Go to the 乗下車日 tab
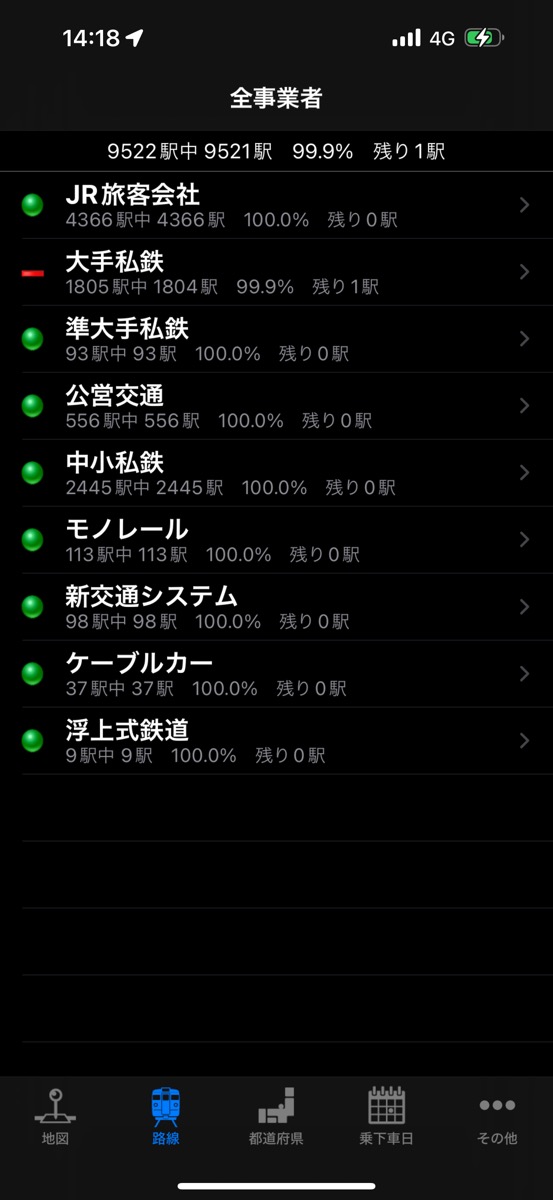The height and width of the screenshot is (1200, 553). [x=387, y=1116]
